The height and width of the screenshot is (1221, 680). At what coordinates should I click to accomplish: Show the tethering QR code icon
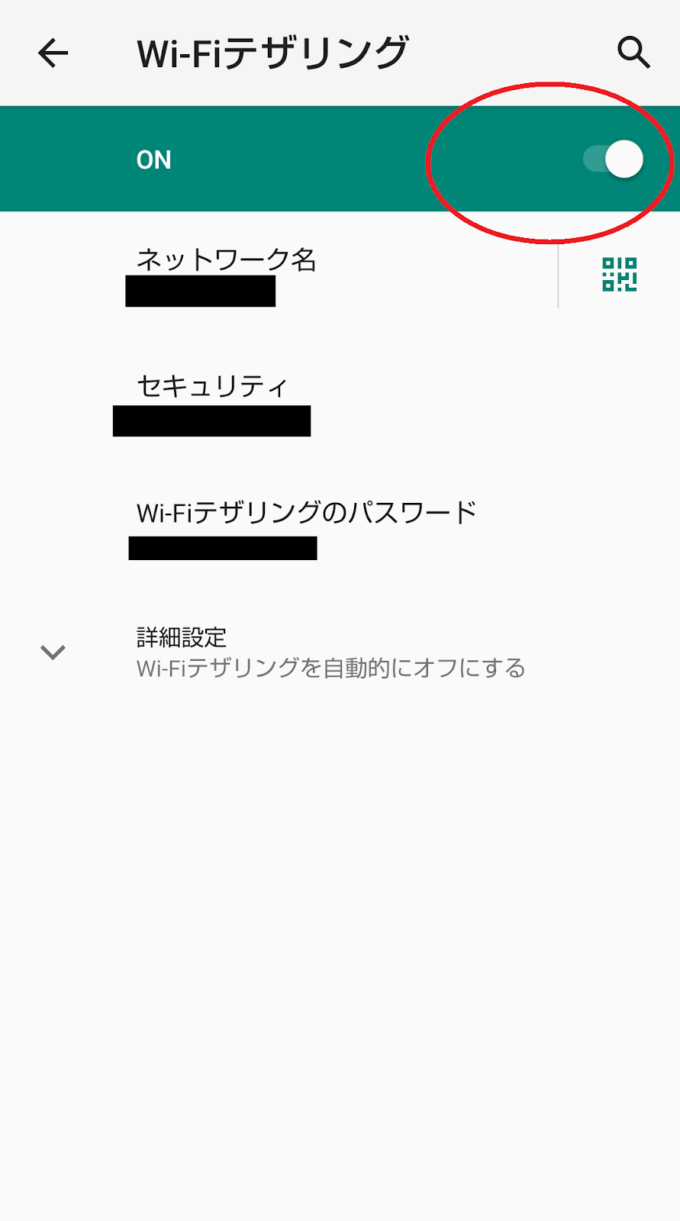click(620, 274)
